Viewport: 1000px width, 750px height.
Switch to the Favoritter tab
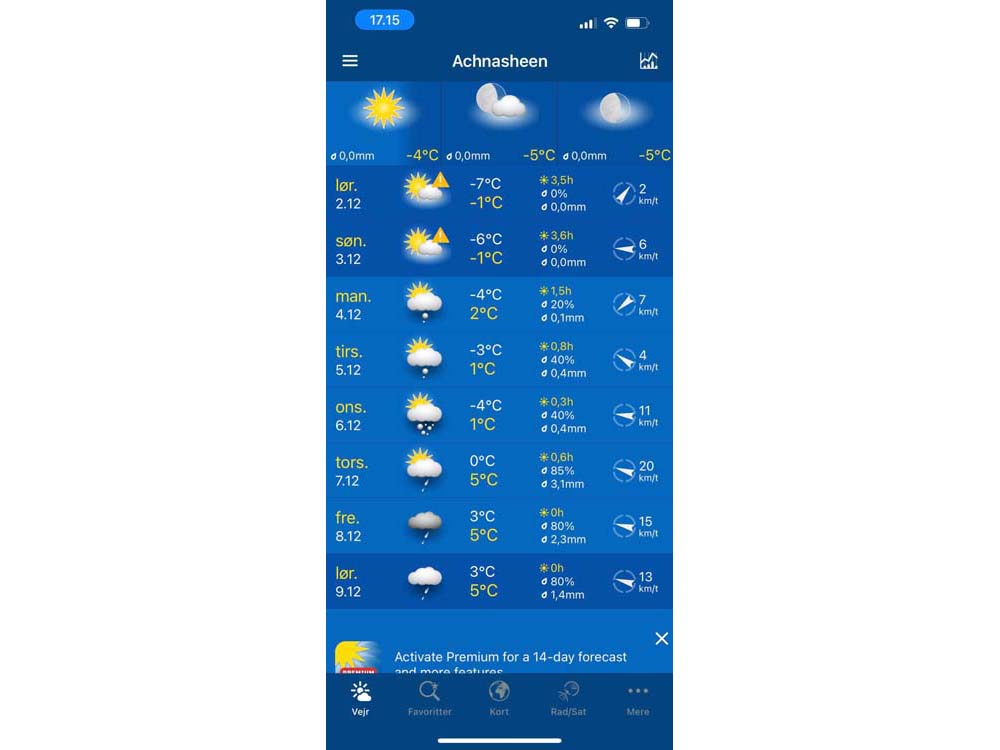click(x=429, y=698)
